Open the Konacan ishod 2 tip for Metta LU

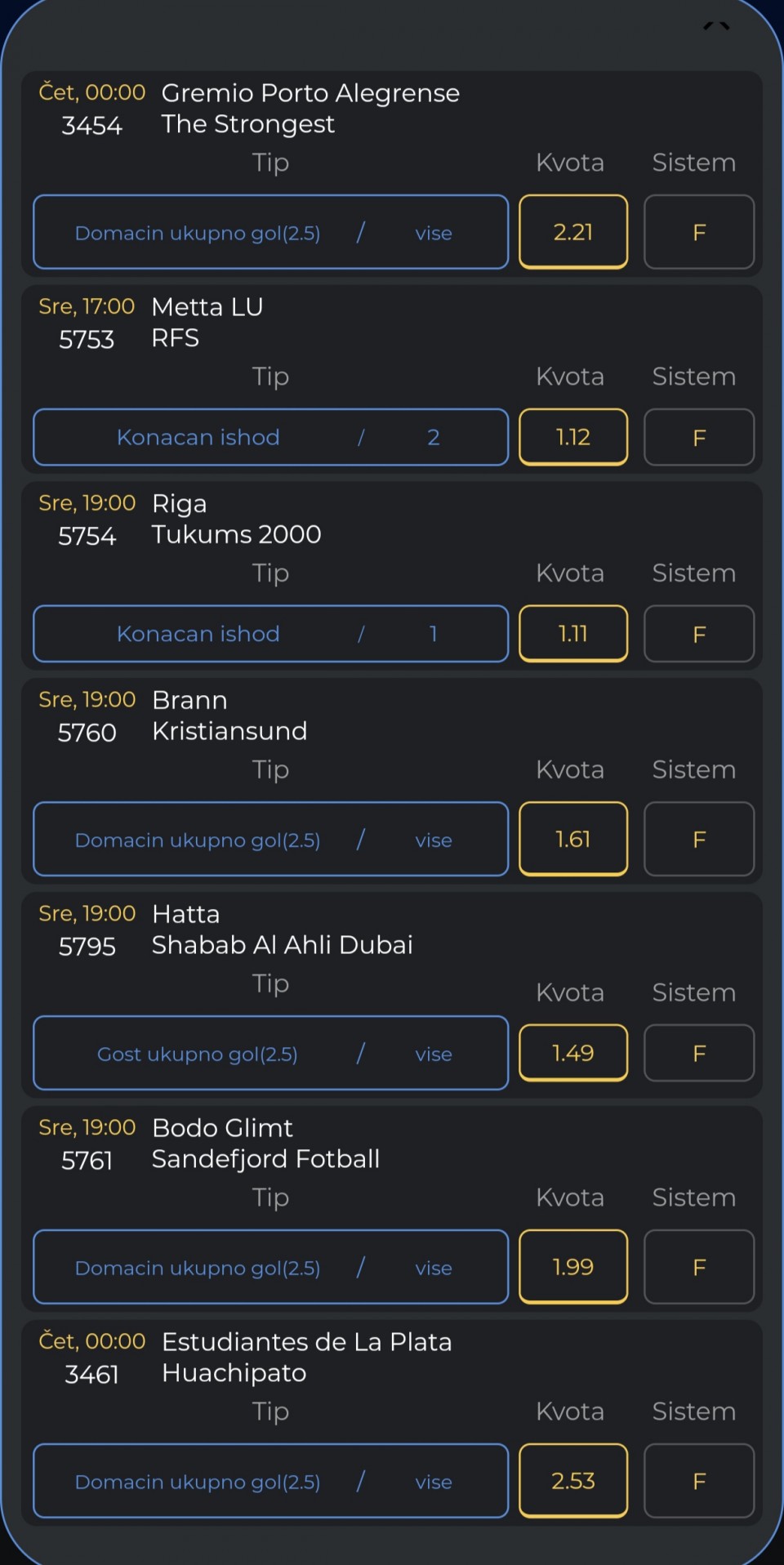[270, 437]
